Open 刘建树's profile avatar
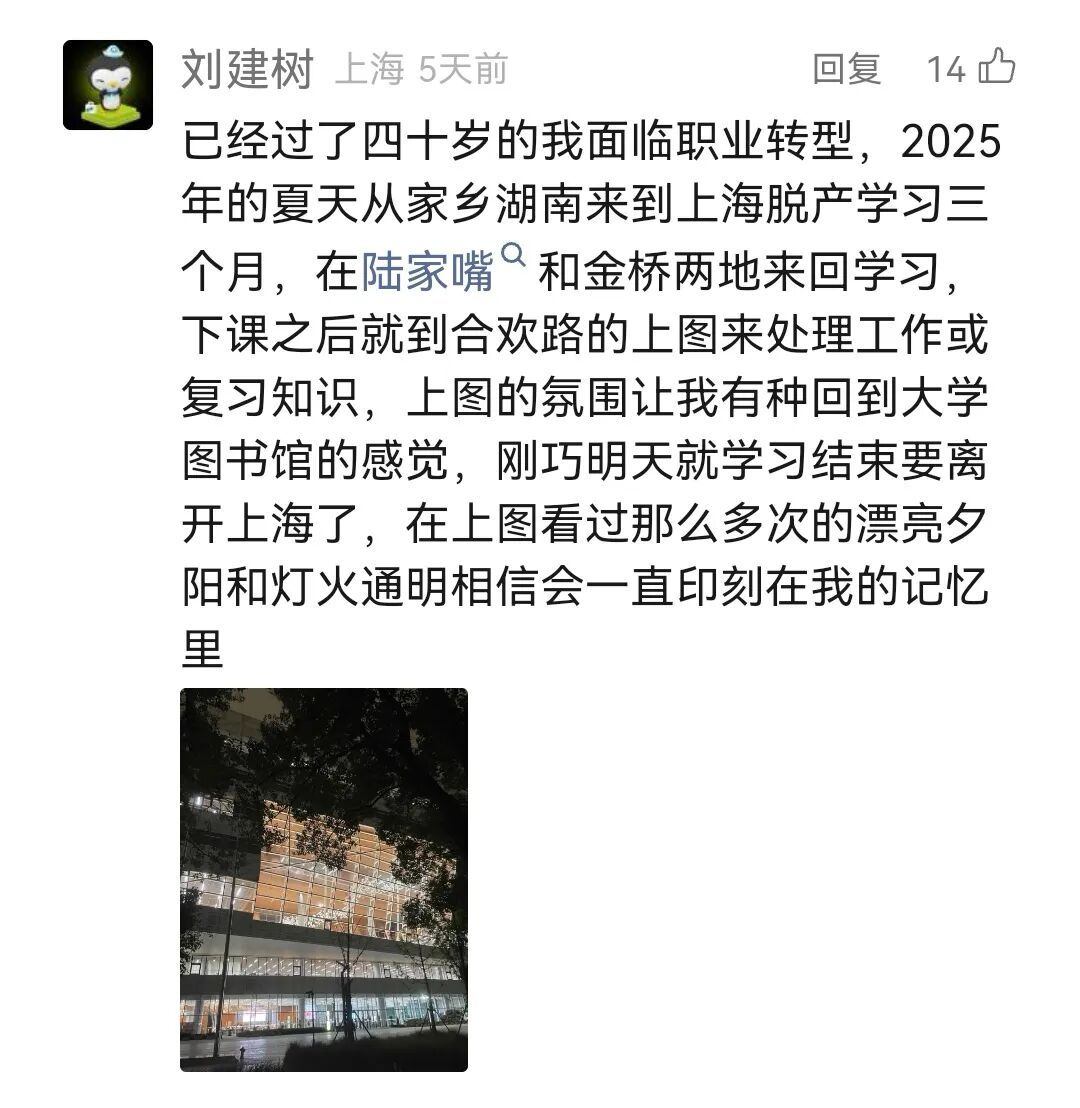 click(108, 85)
